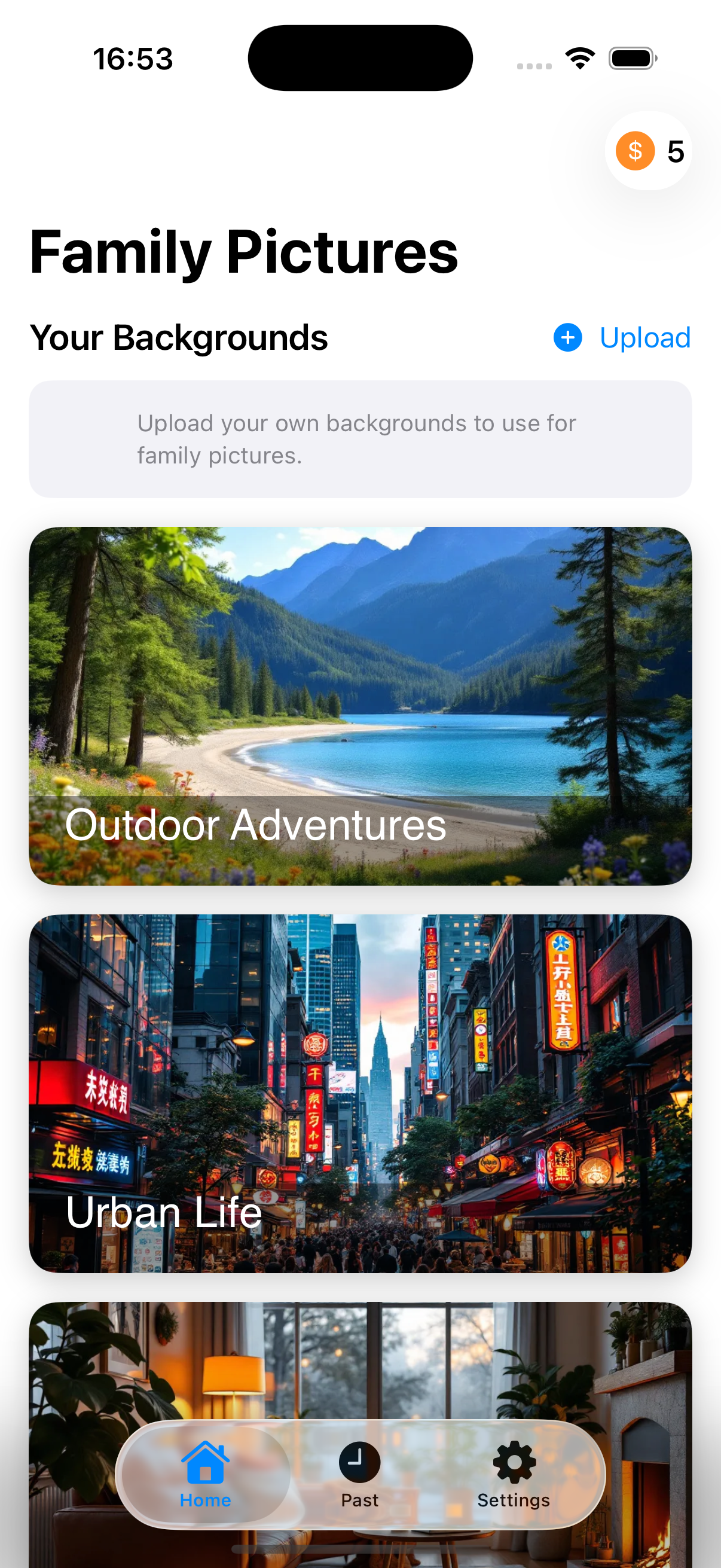Tap the Upload link

coord(645,337)
